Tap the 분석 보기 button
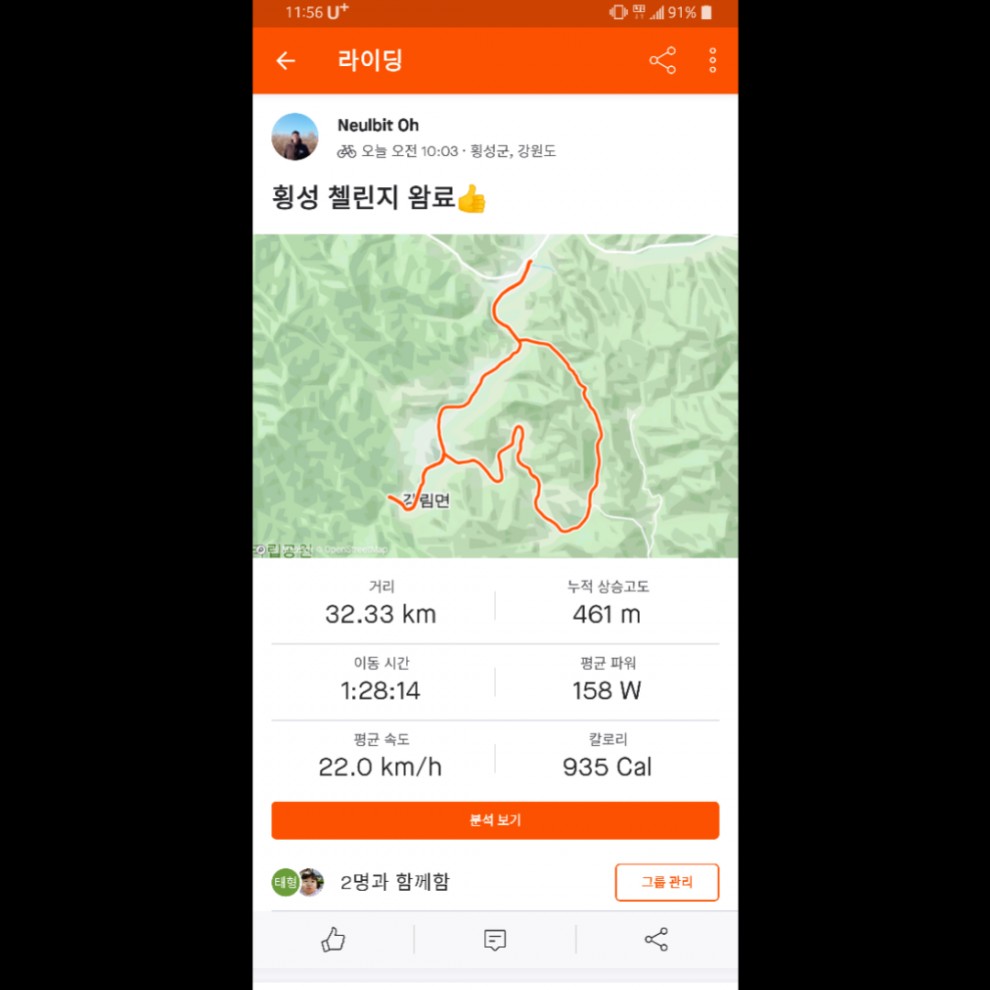Screen dimensions: 990x990 (x=495, y=820)
